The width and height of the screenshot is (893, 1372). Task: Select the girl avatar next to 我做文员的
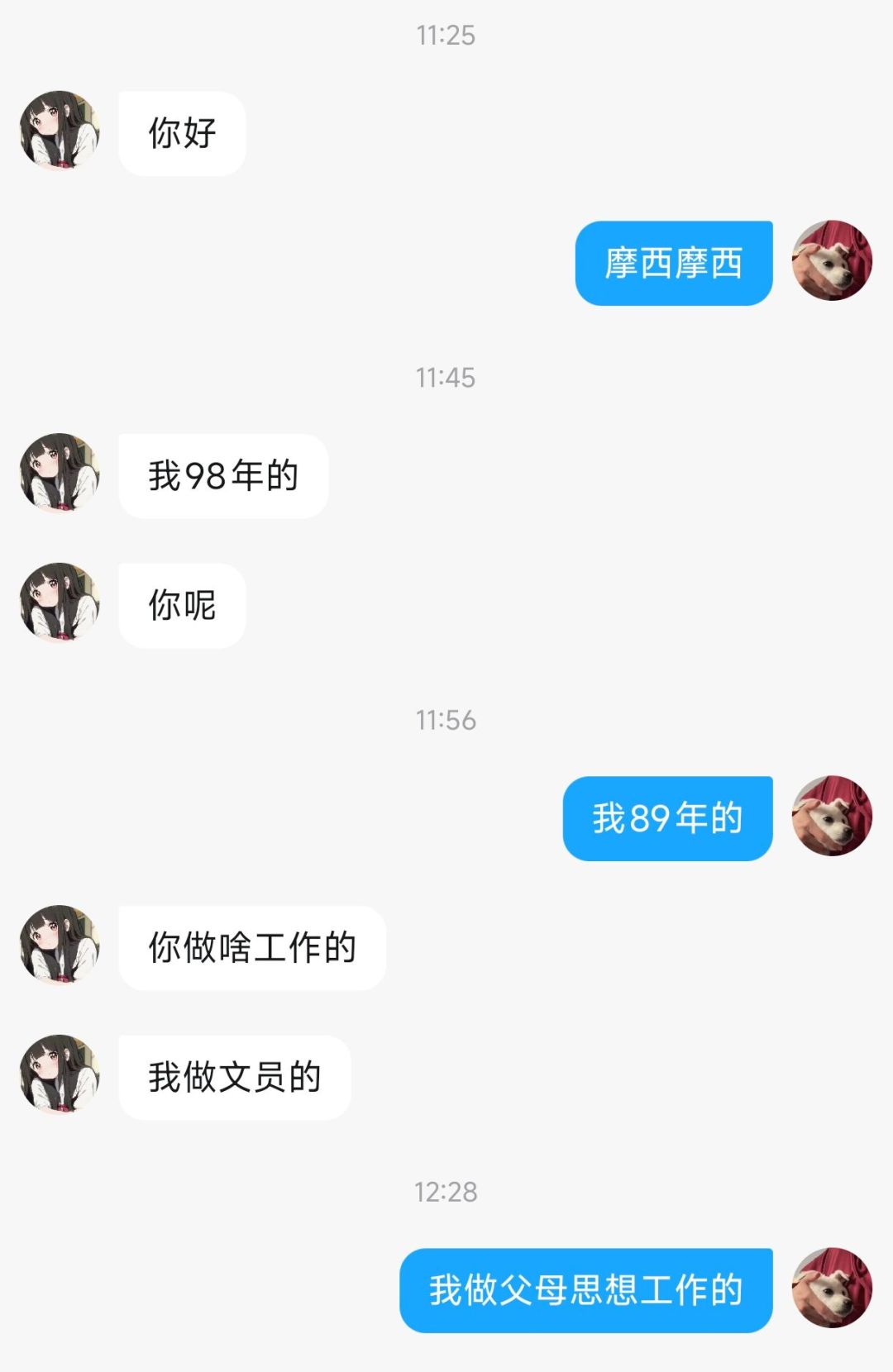point(58,1077)
